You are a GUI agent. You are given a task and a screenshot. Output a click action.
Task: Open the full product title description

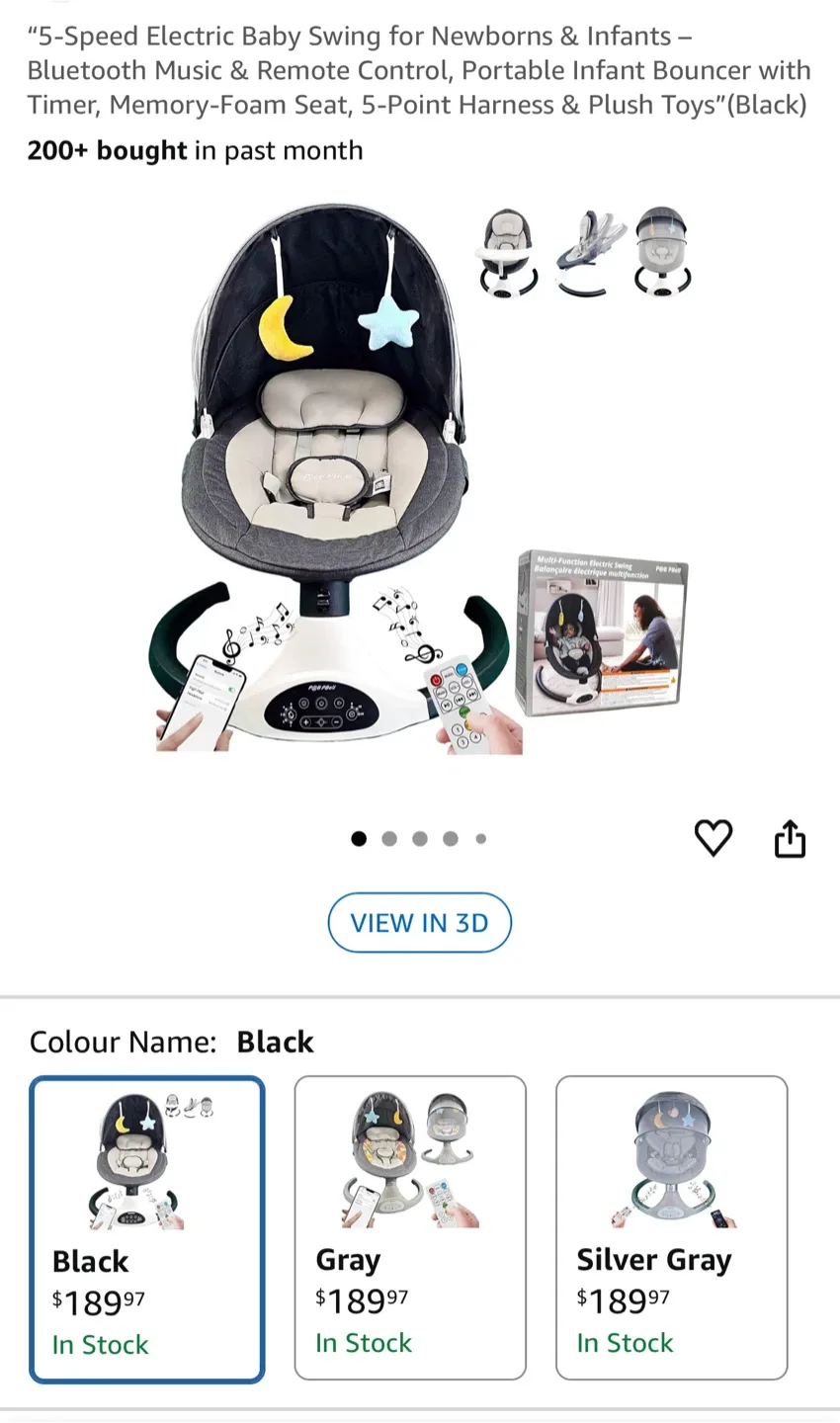coord(419,69)
